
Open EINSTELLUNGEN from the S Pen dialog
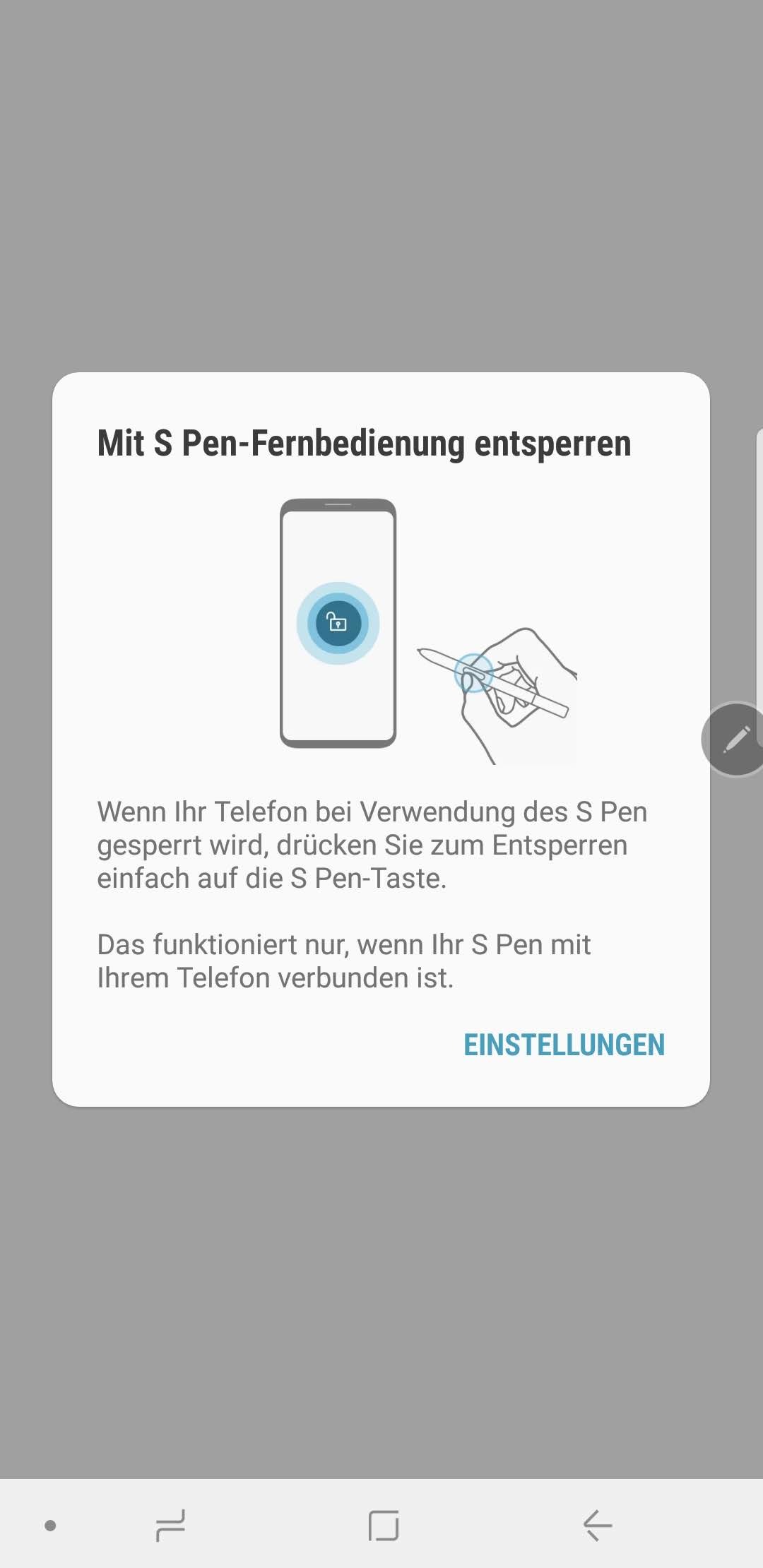click(x=564, y=1045)
